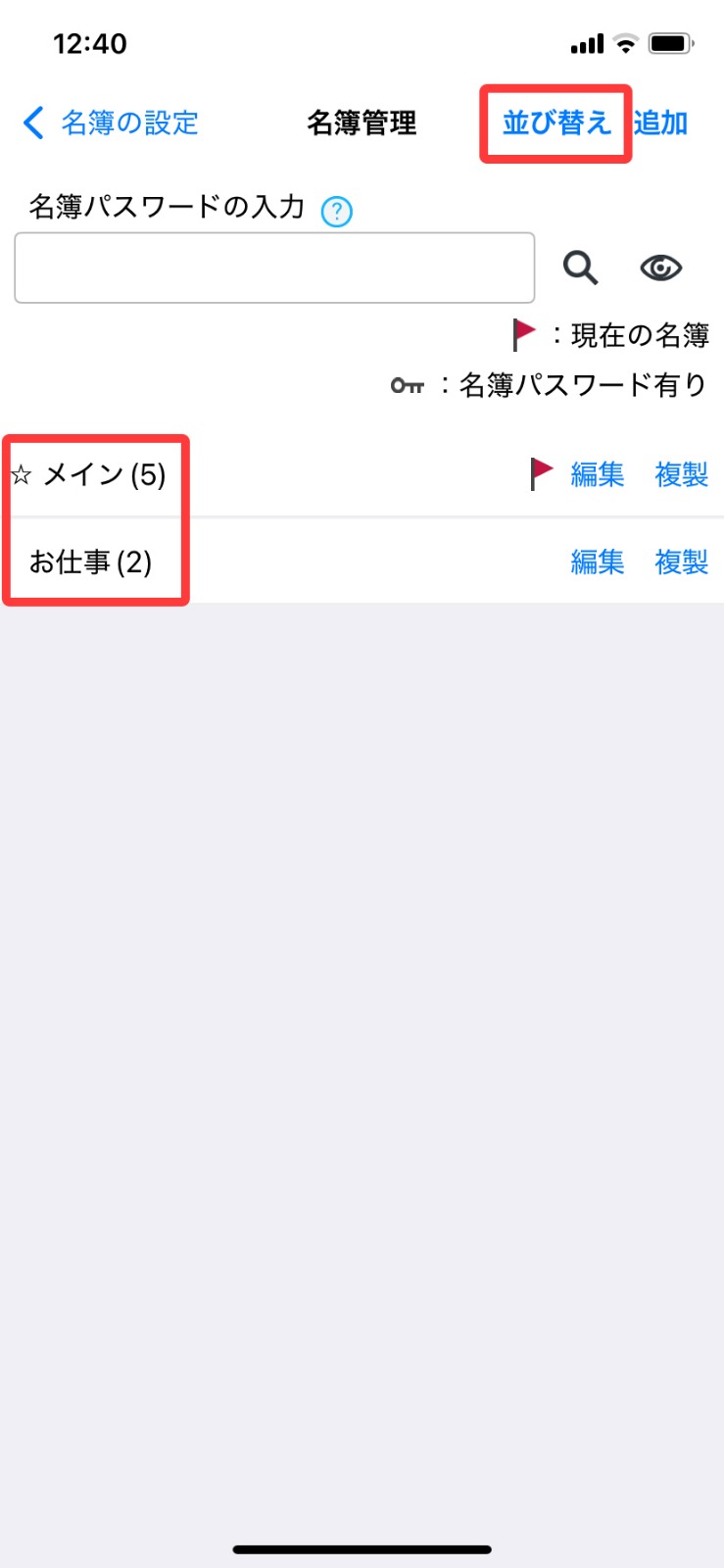The height and width of the screenshot is (1568, 724).
Task: Edit the メイン roster
Action: click(x=598, y=475)
